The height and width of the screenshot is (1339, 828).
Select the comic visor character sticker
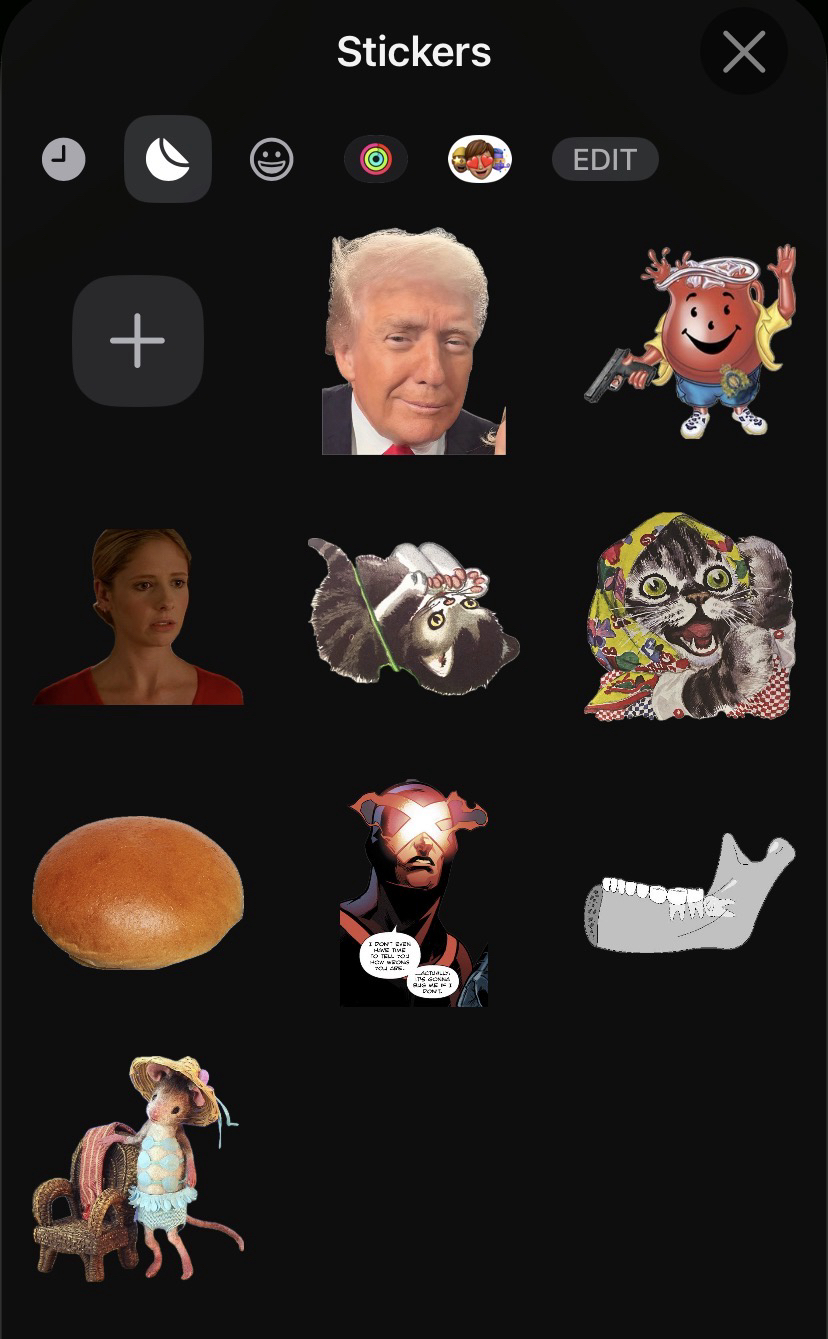[x=413, y=893]
